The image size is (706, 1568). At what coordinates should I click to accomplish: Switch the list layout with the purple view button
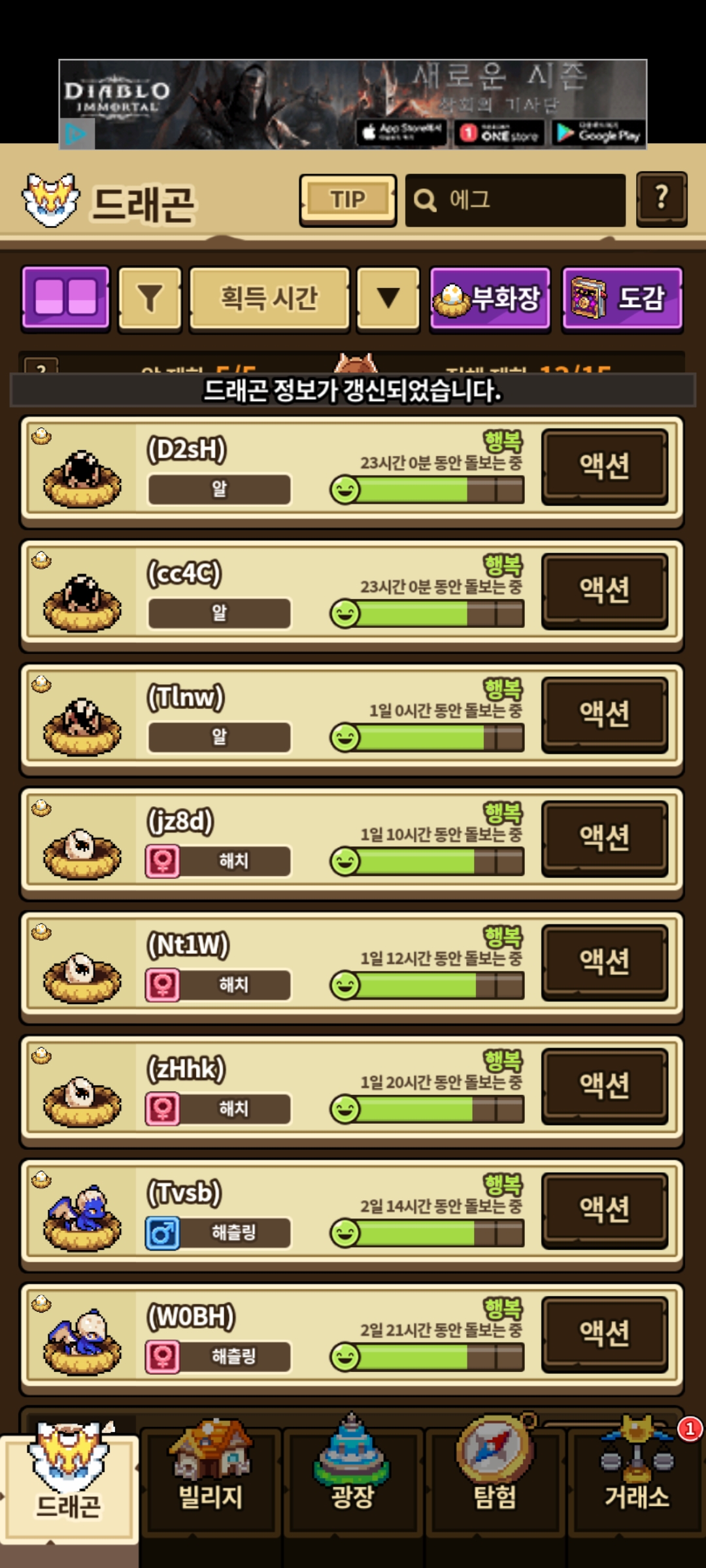point(65,298)
